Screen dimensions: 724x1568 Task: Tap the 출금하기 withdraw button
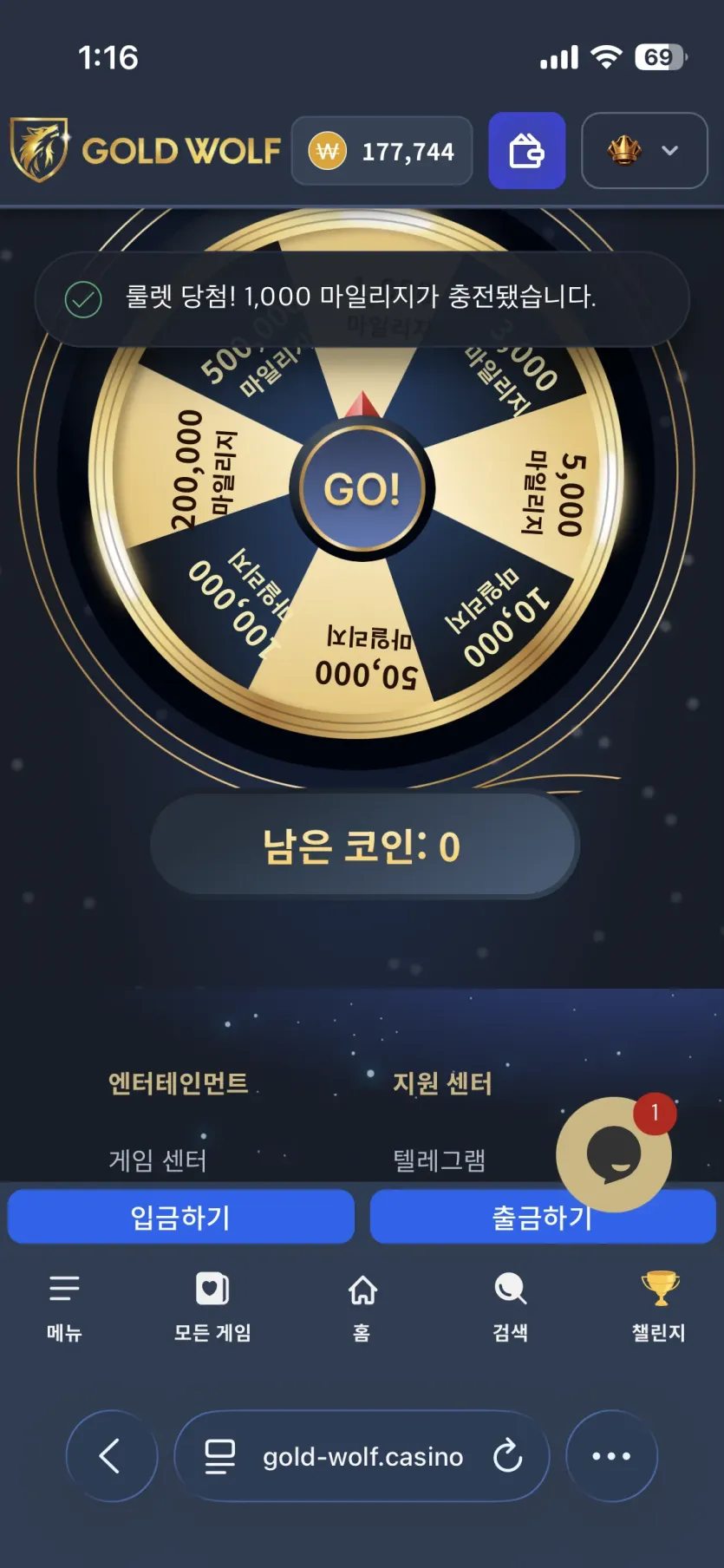click(x=543, y=1217)
